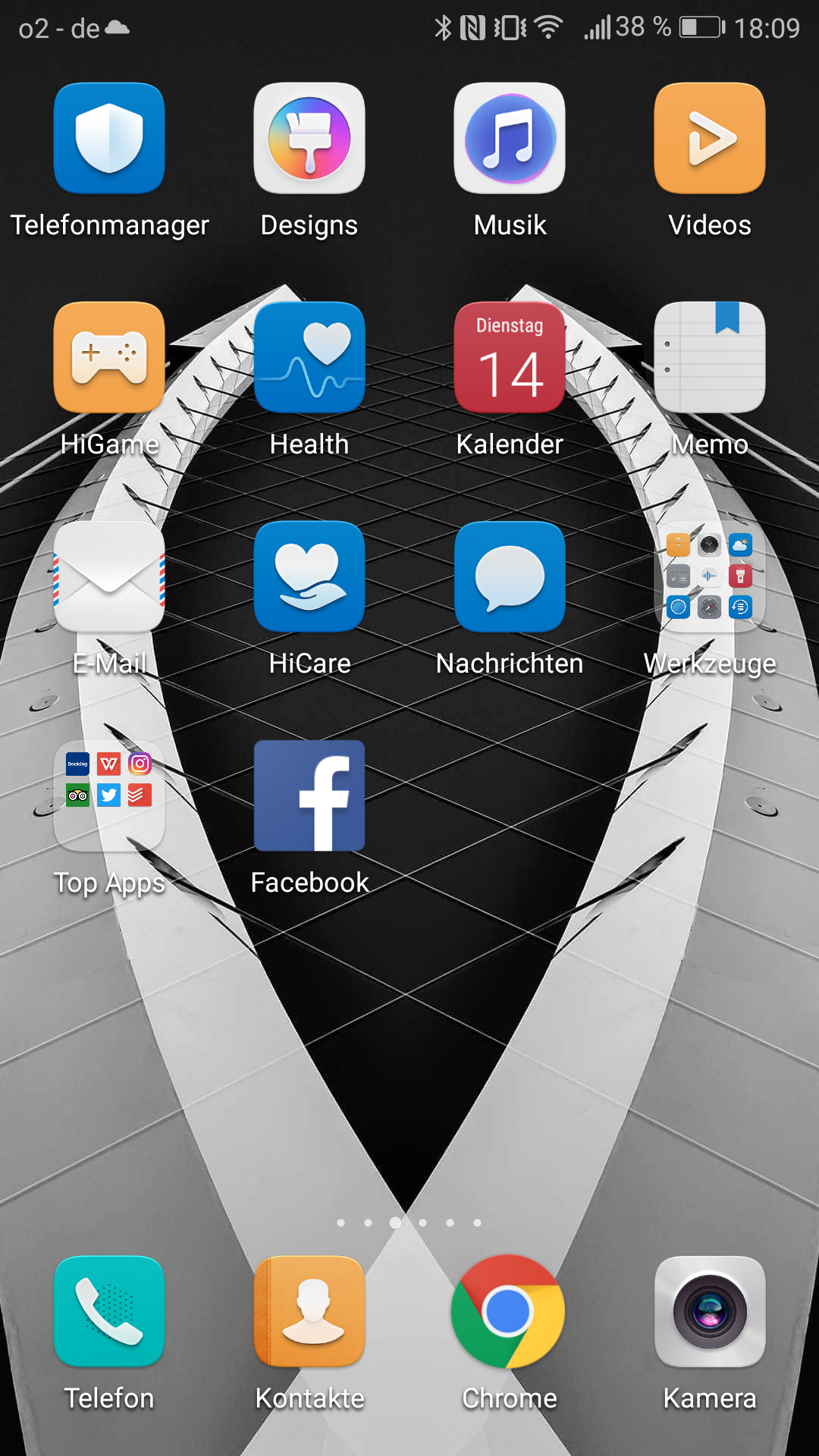This screenshot has width=819, height=1456.
Task: Open the Memo app
Action: (x=710, y=358)
